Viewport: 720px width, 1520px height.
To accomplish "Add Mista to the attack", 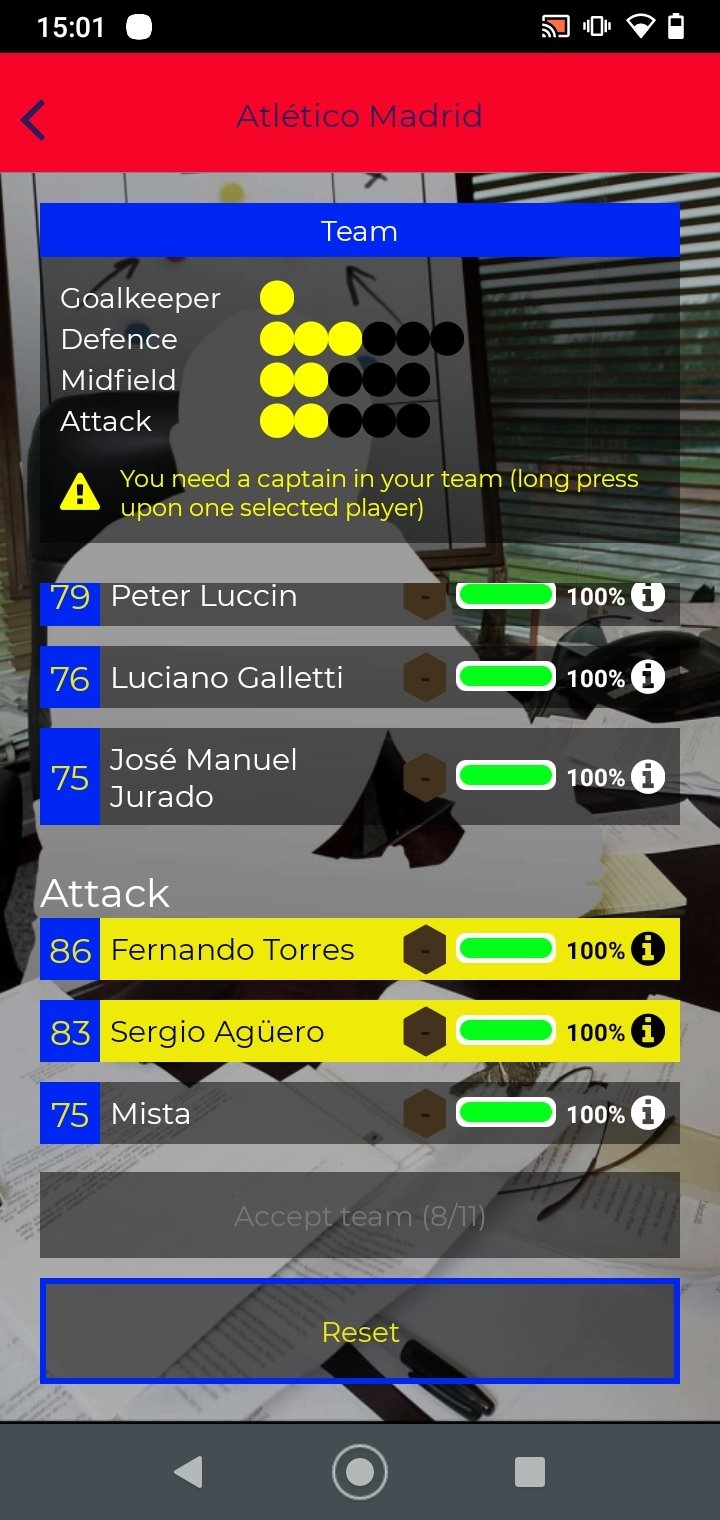I will pos(360,1113).
